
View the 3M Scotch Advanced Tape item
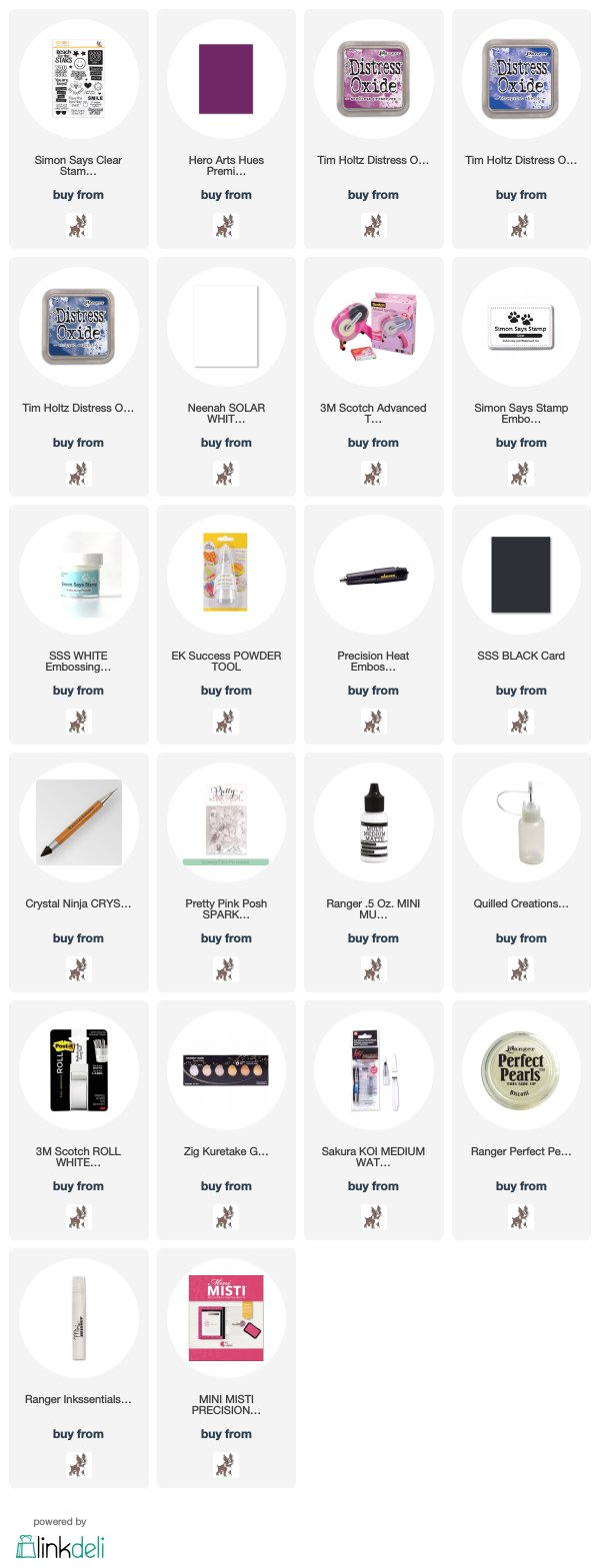[373, 328]
